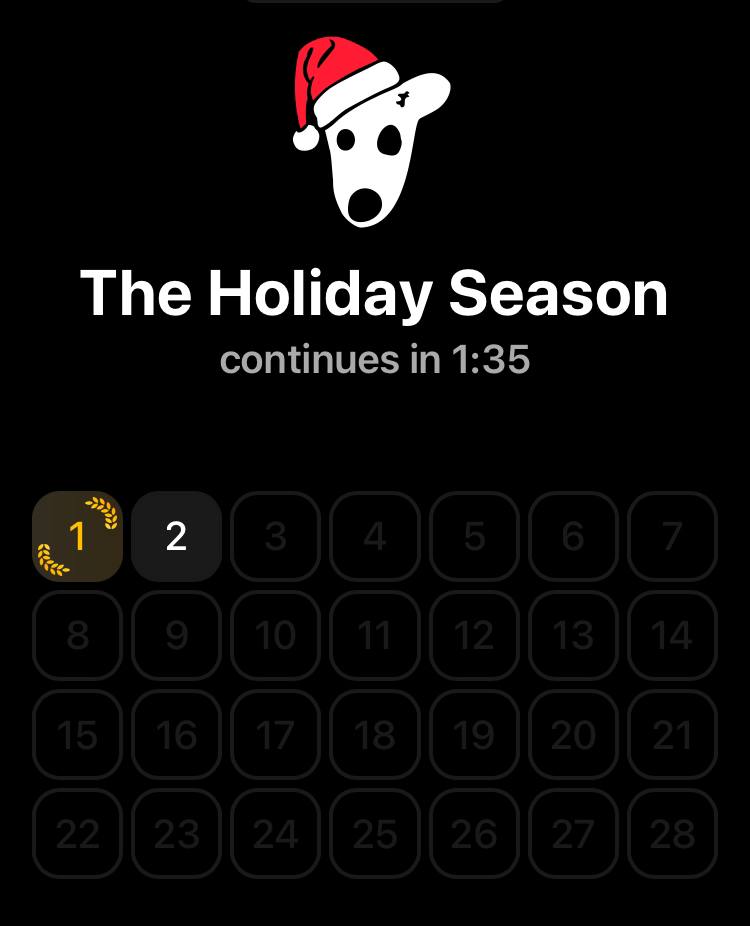Choose day 18 in the grid

coord(374,735)
